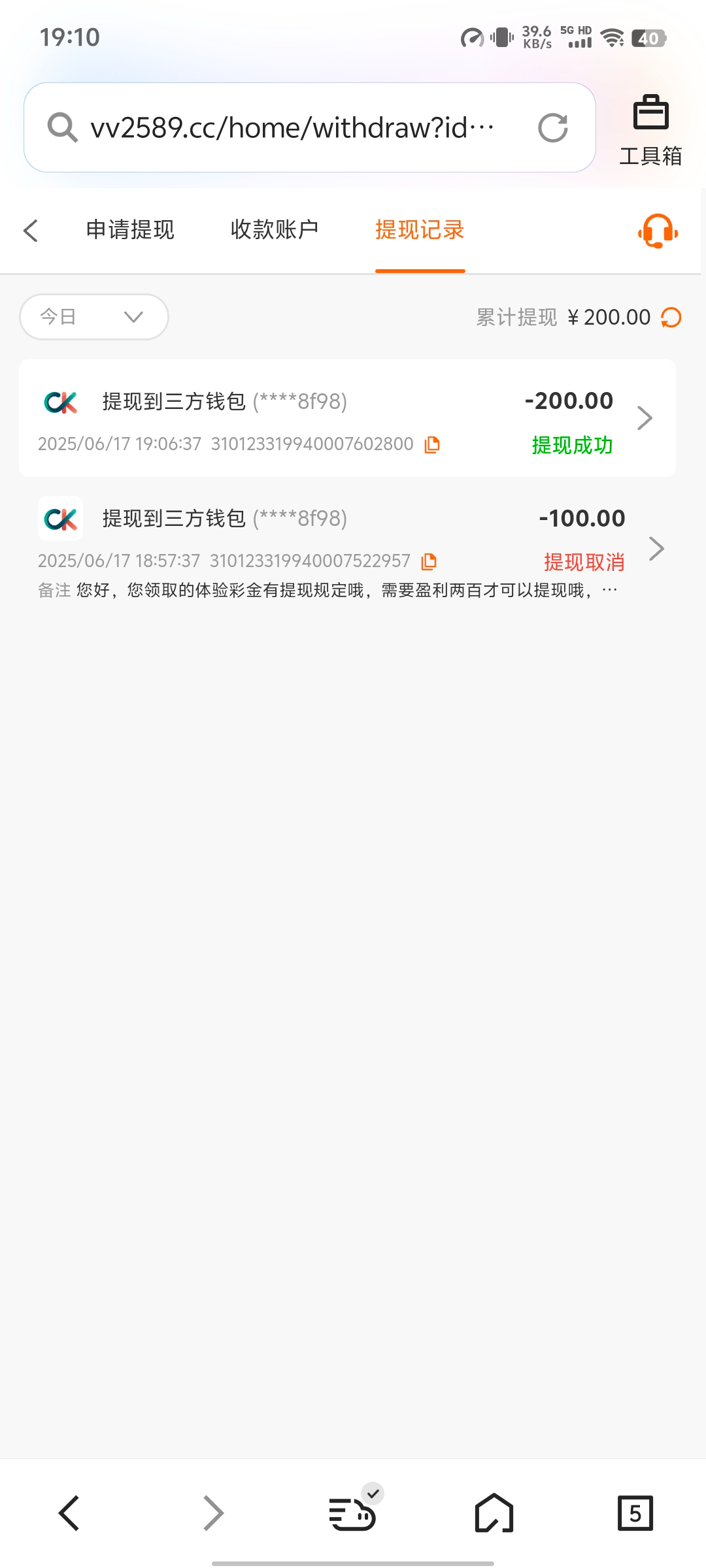This screenshot has width=706, height=1568.
Task: Copy order number 310123319940007522957
Action: (429, 561)
